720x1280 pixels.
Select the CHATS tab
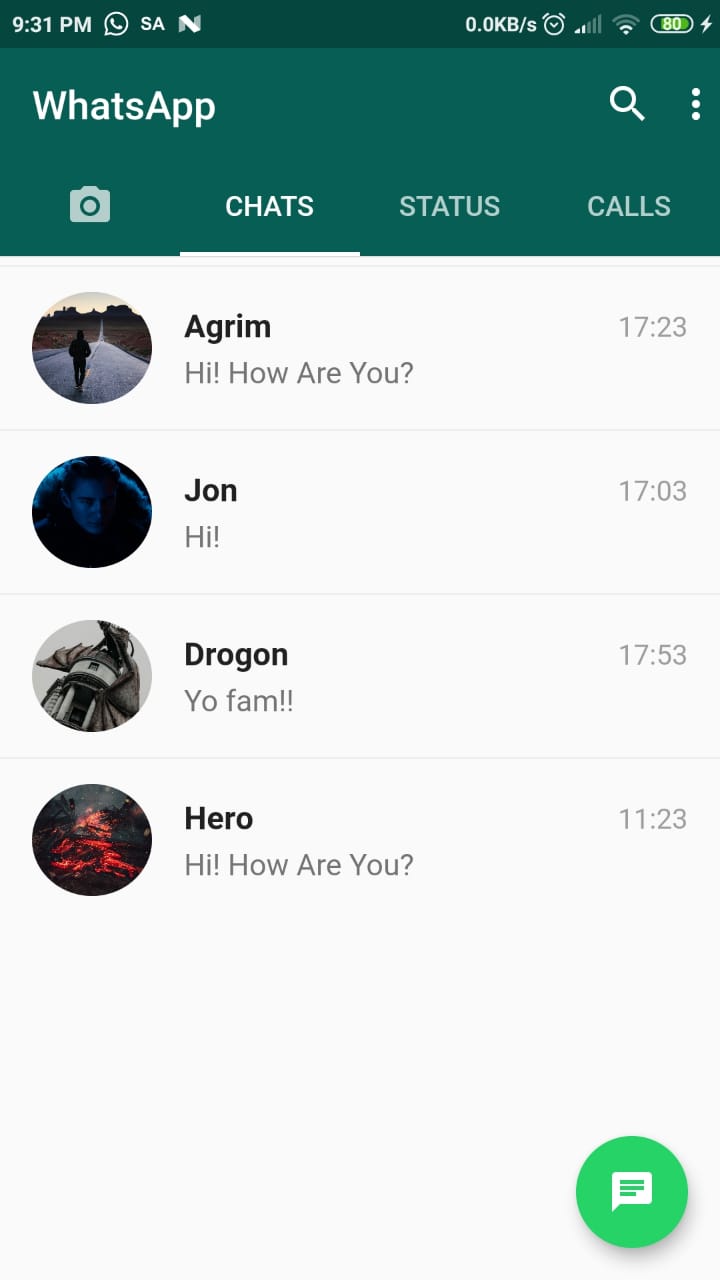click(268, 206)
